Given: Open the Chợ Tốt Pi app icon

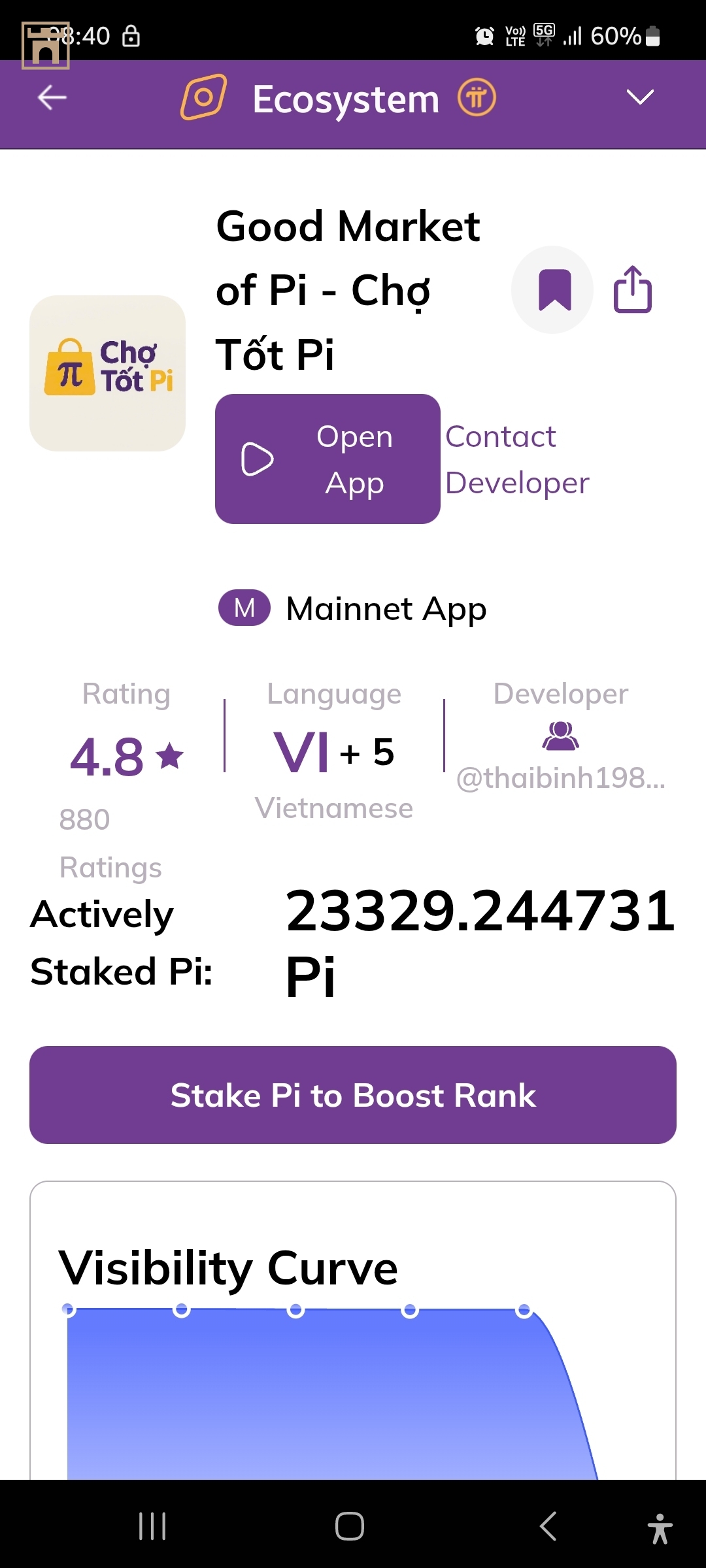Looking at the screenshot, I should point(108,373).
